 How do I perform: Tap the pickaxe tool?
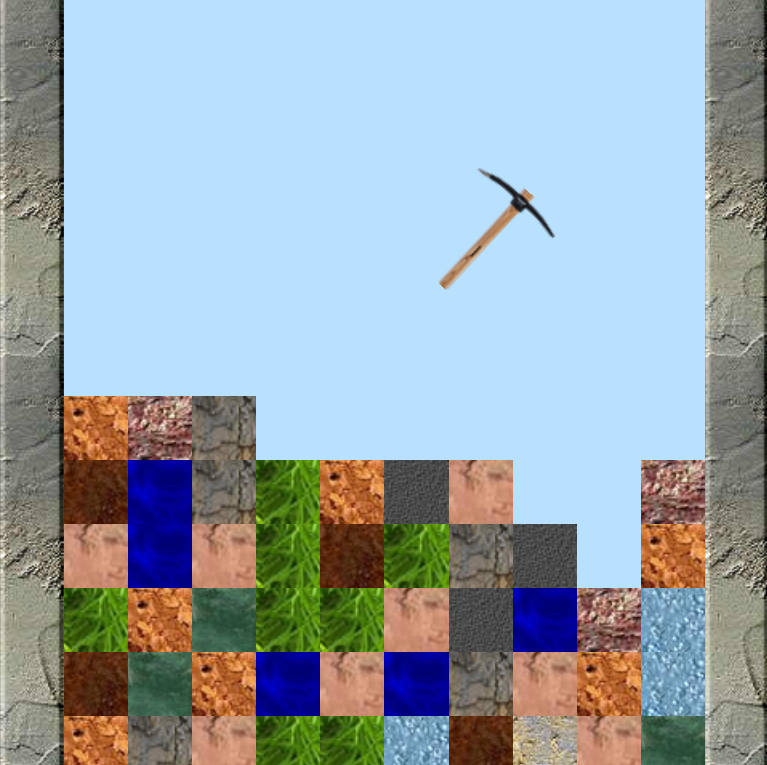[x=497, y=228]
